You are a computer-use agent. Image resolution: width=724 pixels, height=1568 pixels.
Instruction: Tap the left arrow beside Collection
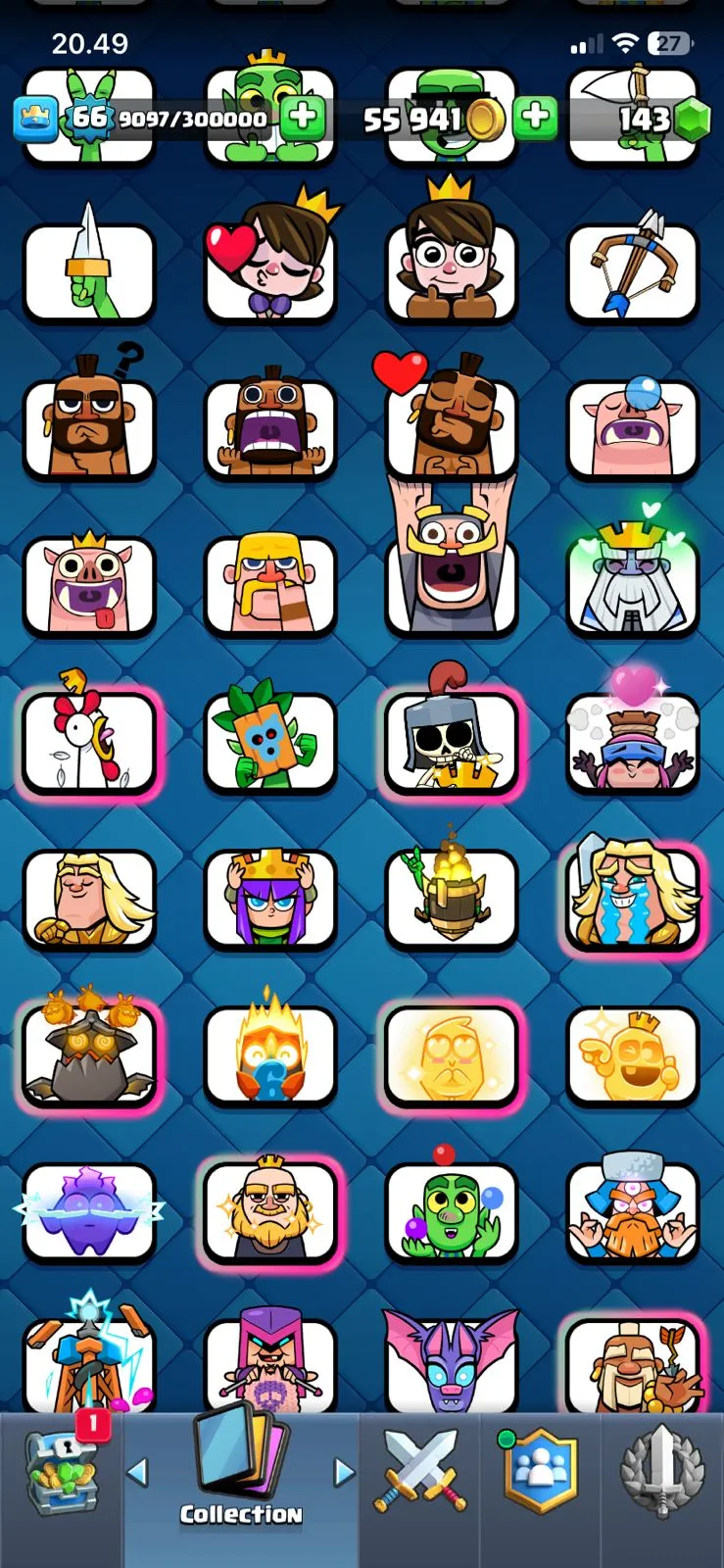pyautogui.click(x=138, y=1471)
